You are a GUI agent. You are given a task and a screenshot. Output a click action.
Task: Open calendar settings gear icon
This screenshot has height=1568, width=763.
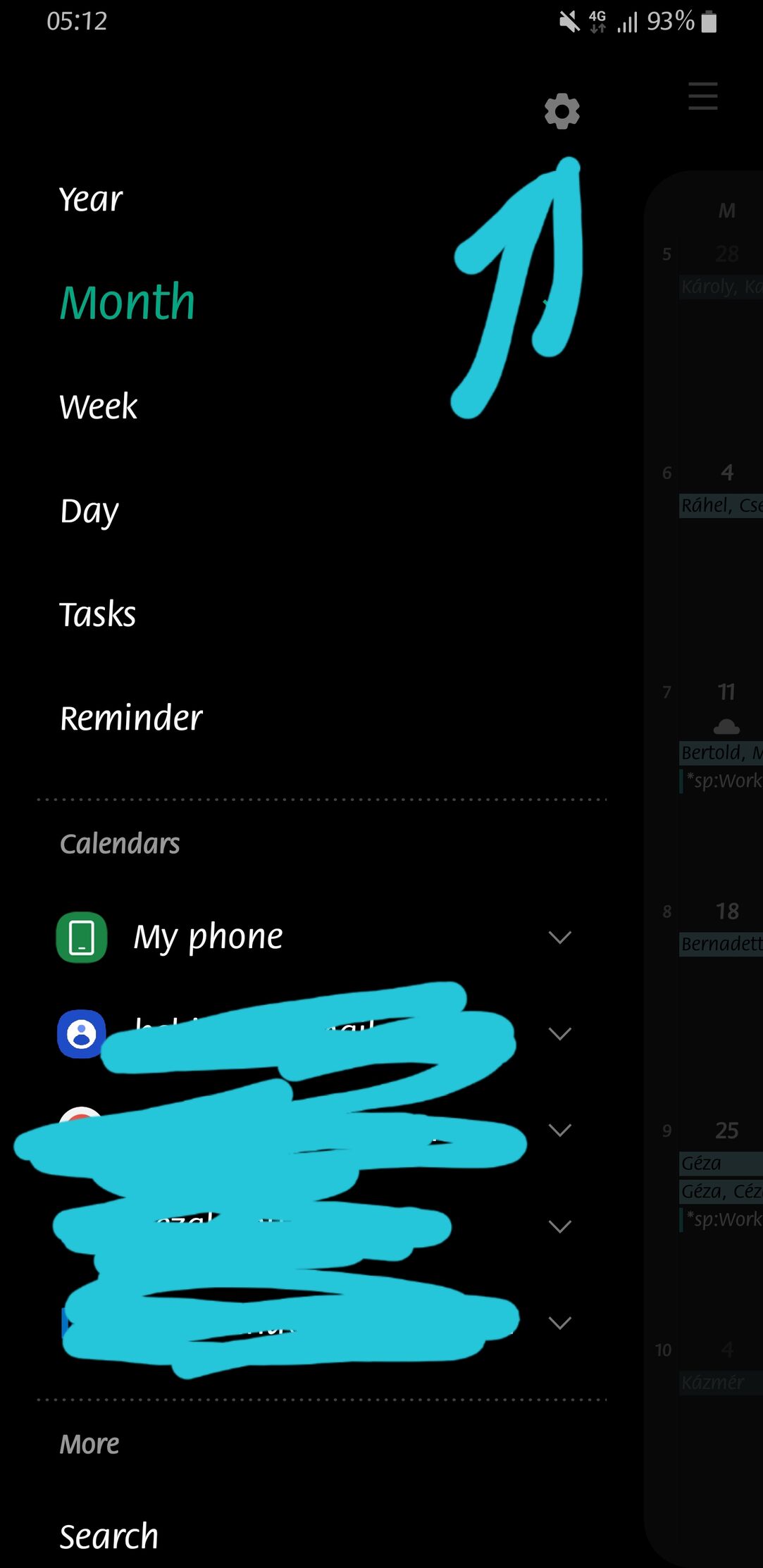coord(562,111)
